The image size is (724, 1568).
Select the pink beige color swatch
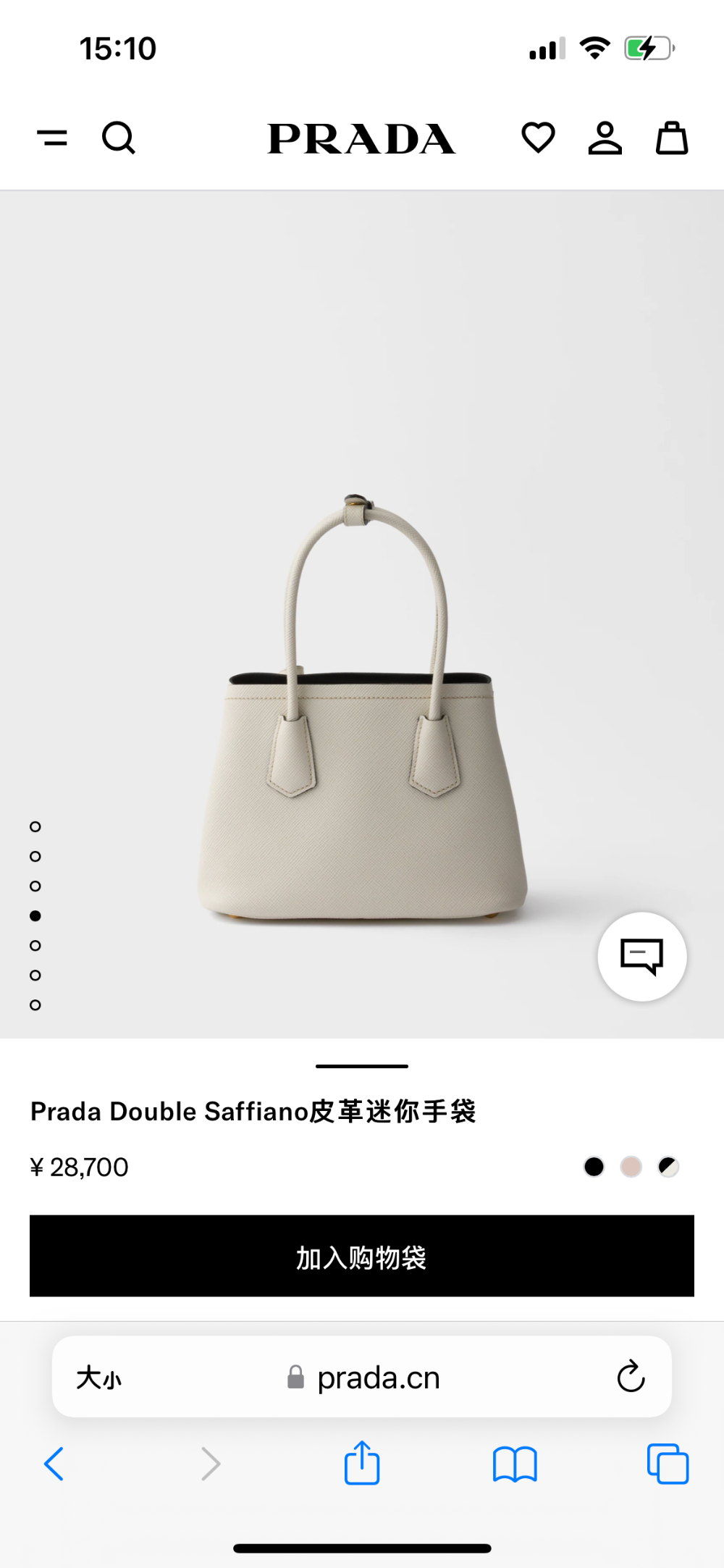tap(631, 1167)
